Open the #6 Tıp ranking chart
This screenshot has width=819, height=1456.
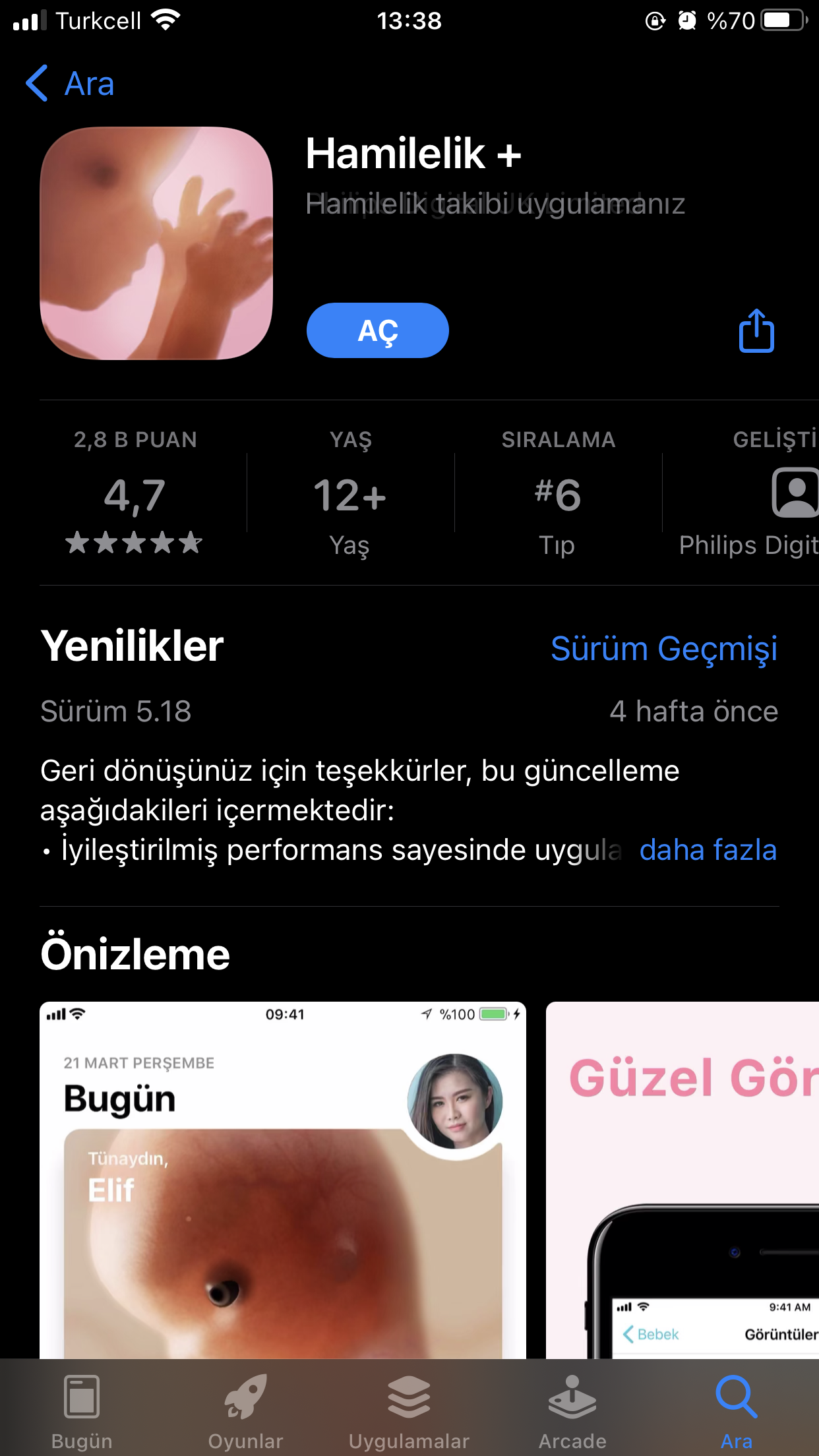point(558,495)
